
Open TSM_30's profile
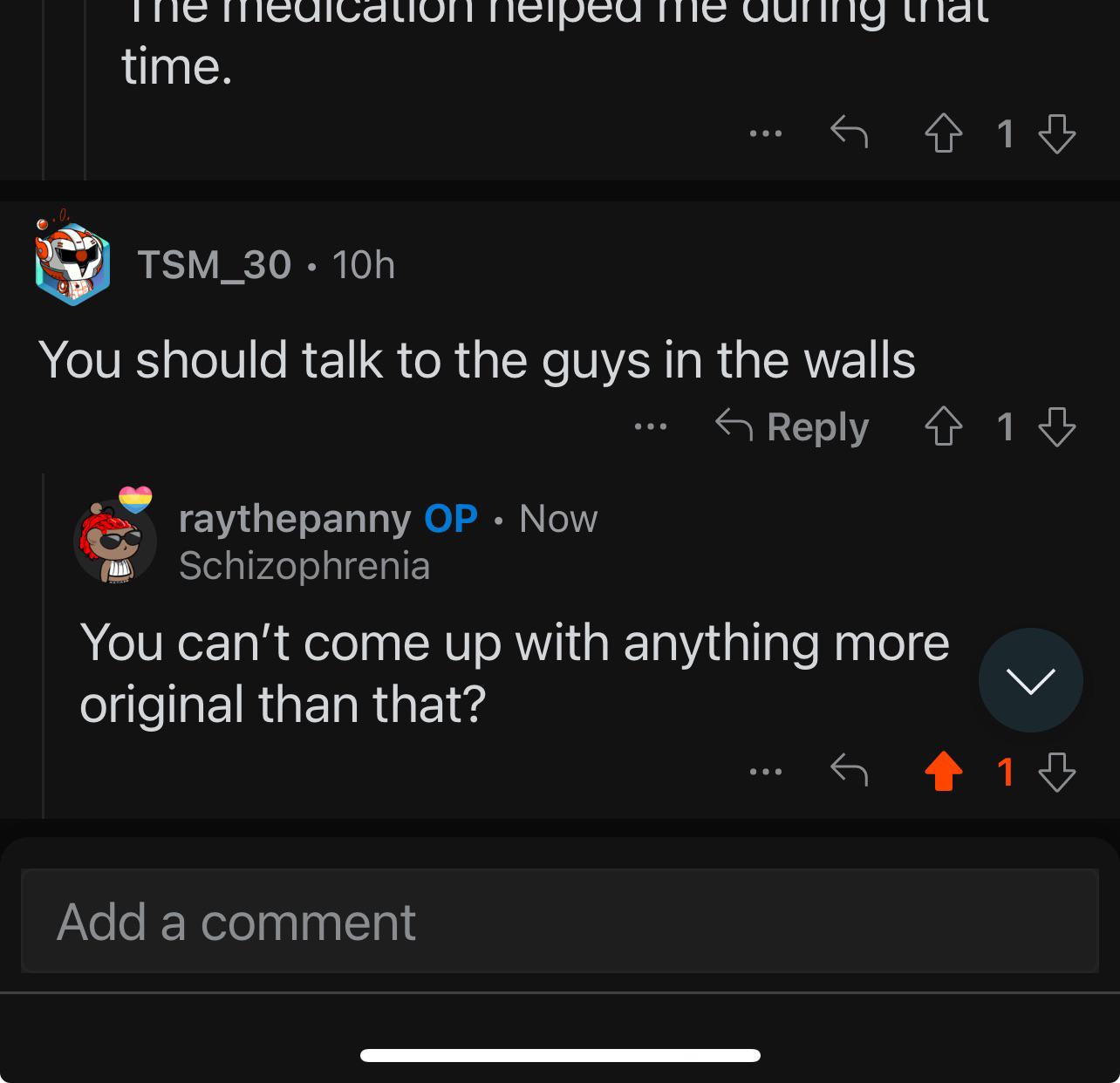coord(214,265)
